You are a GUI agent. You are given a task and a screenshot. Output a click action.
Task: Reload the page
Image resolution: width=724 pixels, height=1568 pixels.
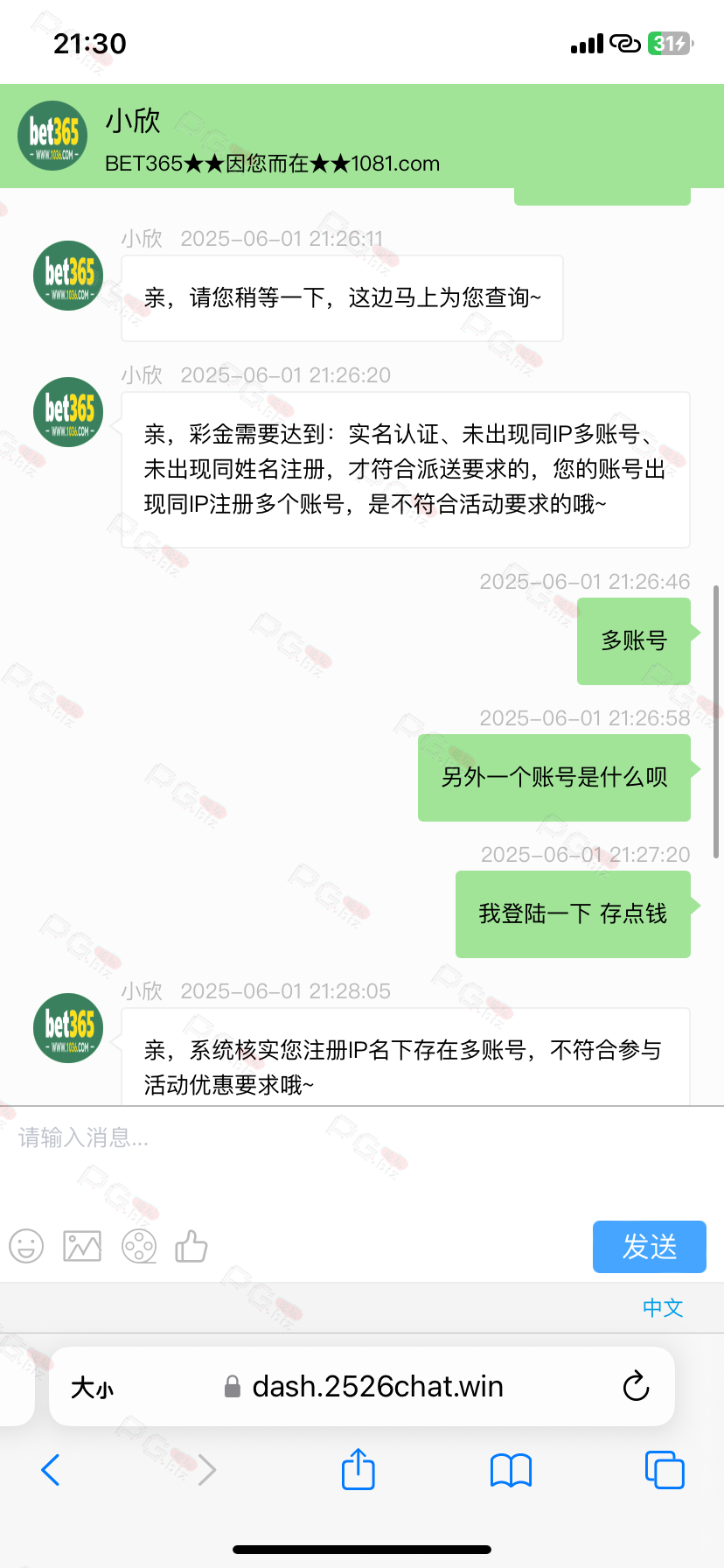(636, 1386)
